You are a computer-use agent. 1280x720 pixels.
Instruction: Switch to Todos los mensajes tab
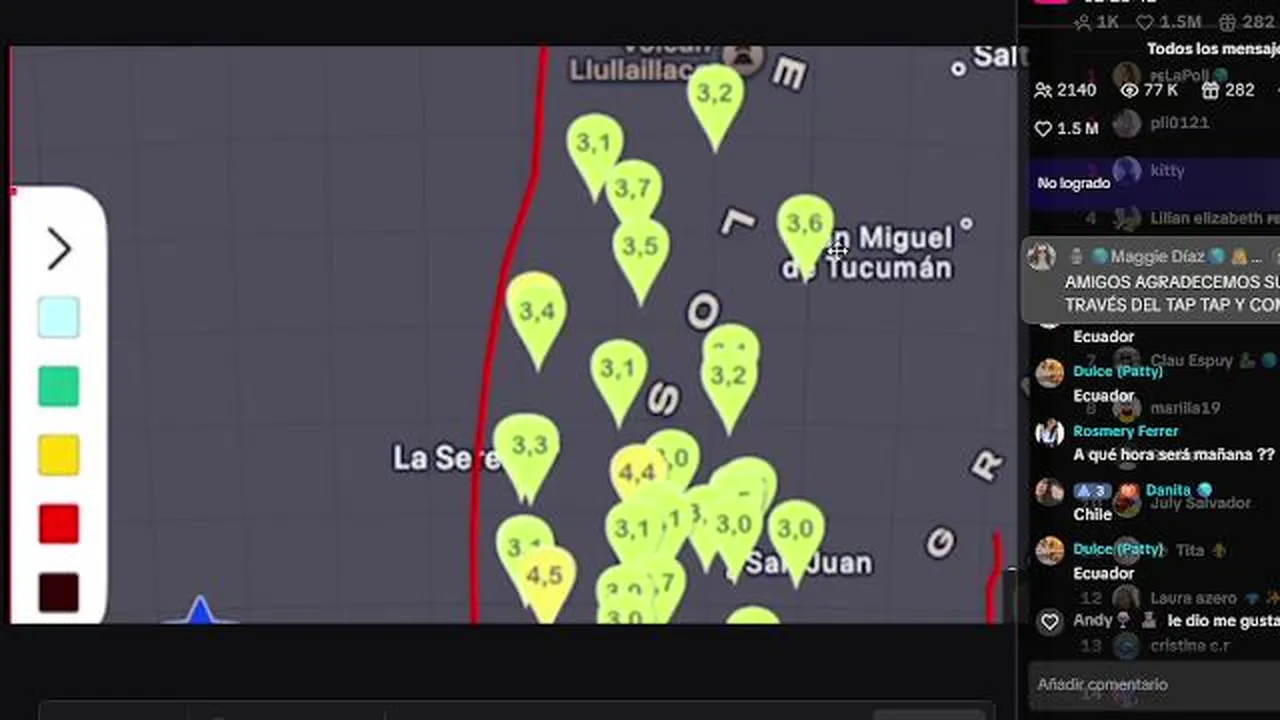(1212, 49)
